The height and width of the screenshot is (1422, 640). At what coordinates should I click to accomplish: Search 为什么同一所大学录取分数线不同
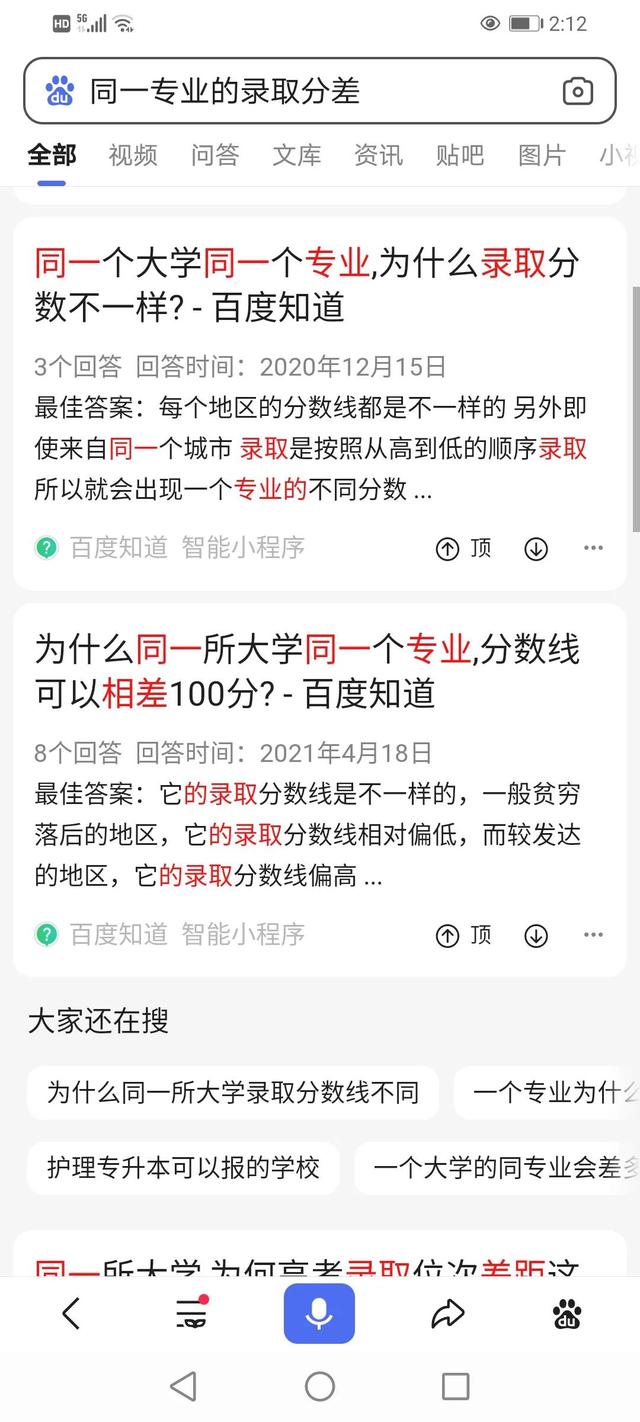(233, 1092)
